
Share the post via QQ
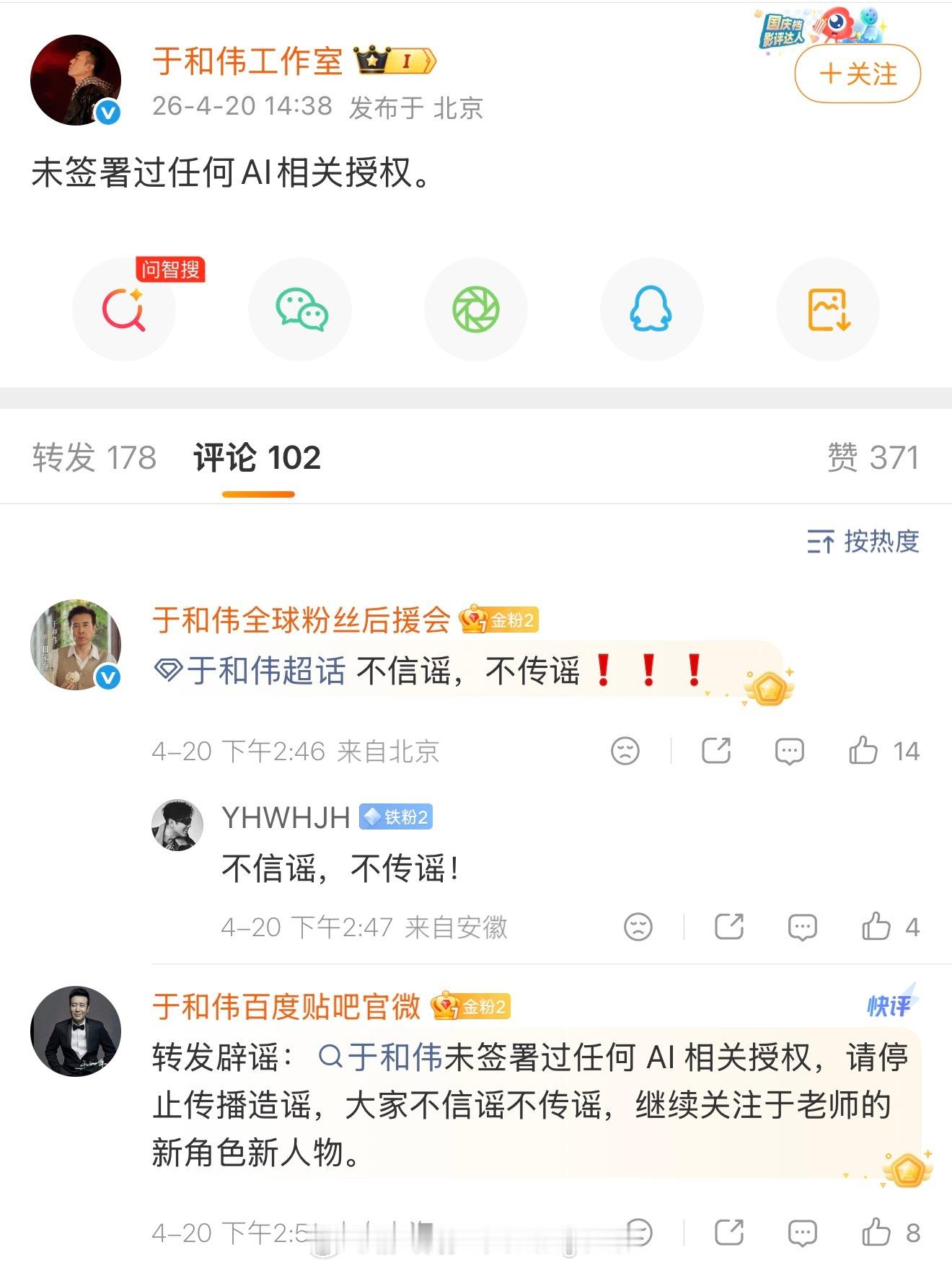coord(651,309)
